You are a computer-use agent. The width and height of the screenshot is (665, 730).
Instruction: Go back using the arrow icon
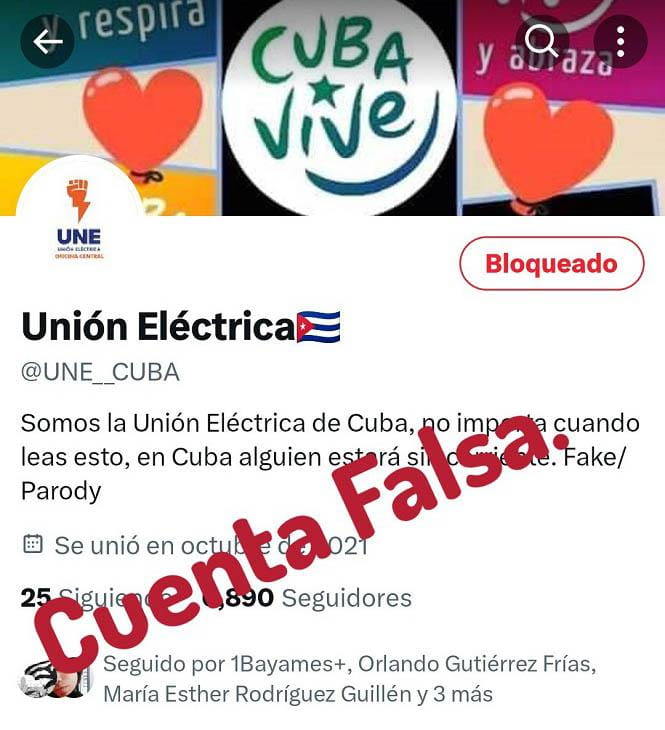click(x=47, y=41)
